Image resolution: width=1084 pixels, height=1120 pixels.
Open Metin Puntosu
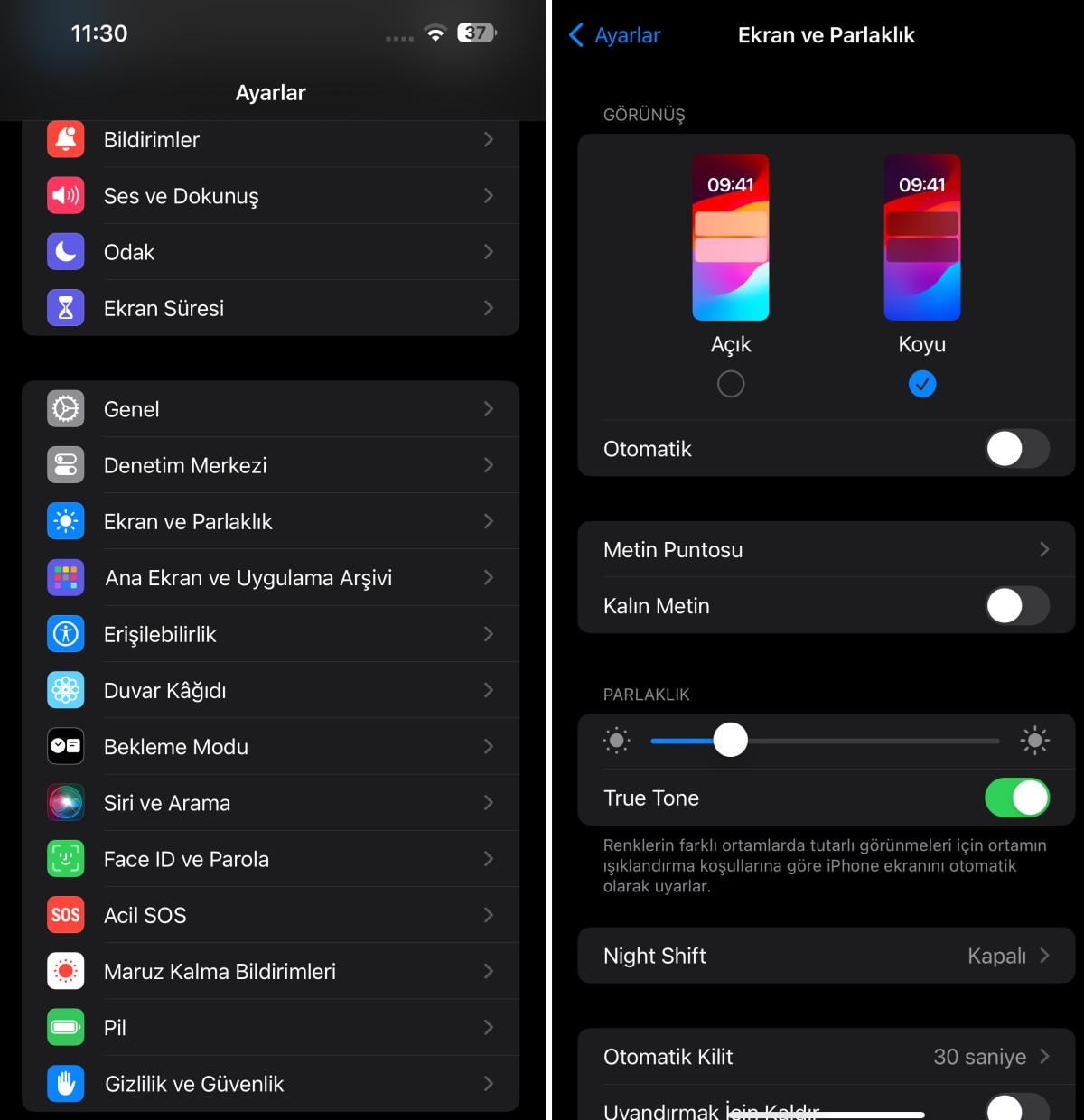pos(825,549)
